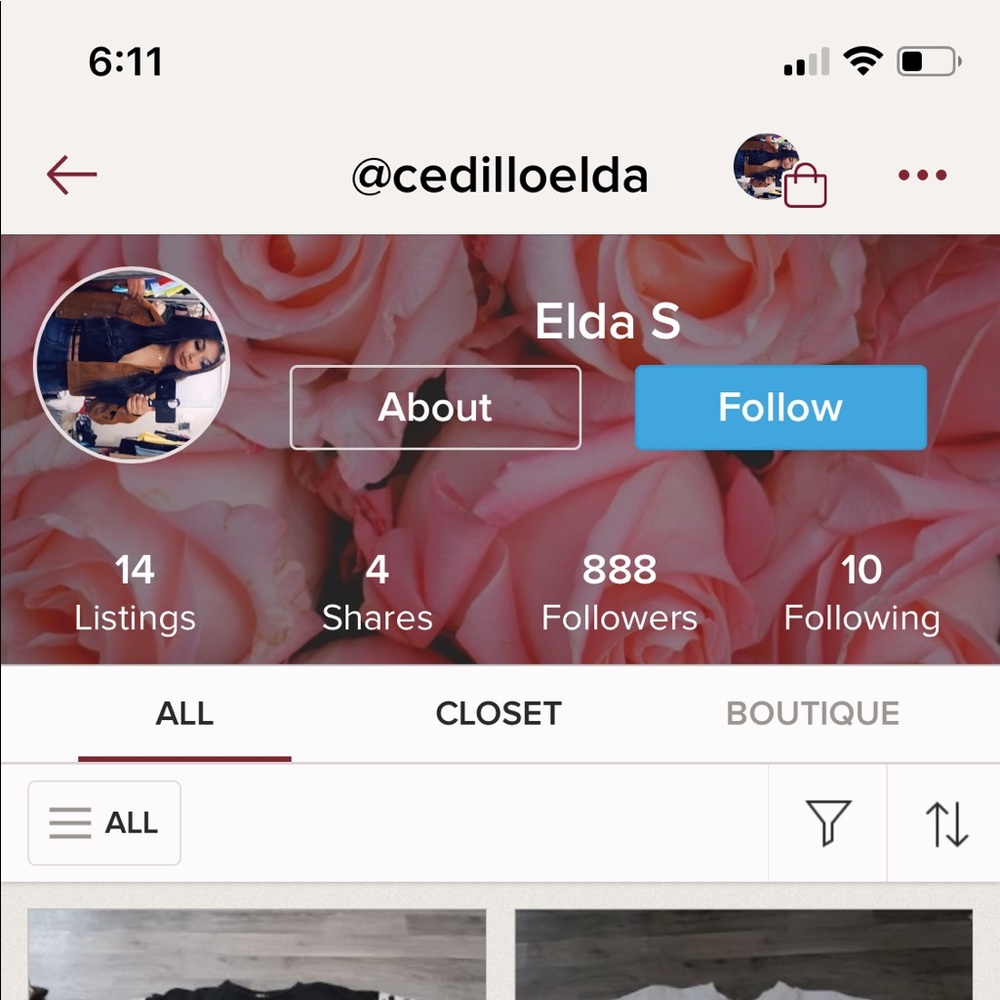Viewport: 1000px width, 1000px height.
Task: View the 4 Shares
Action: (377, 594)
